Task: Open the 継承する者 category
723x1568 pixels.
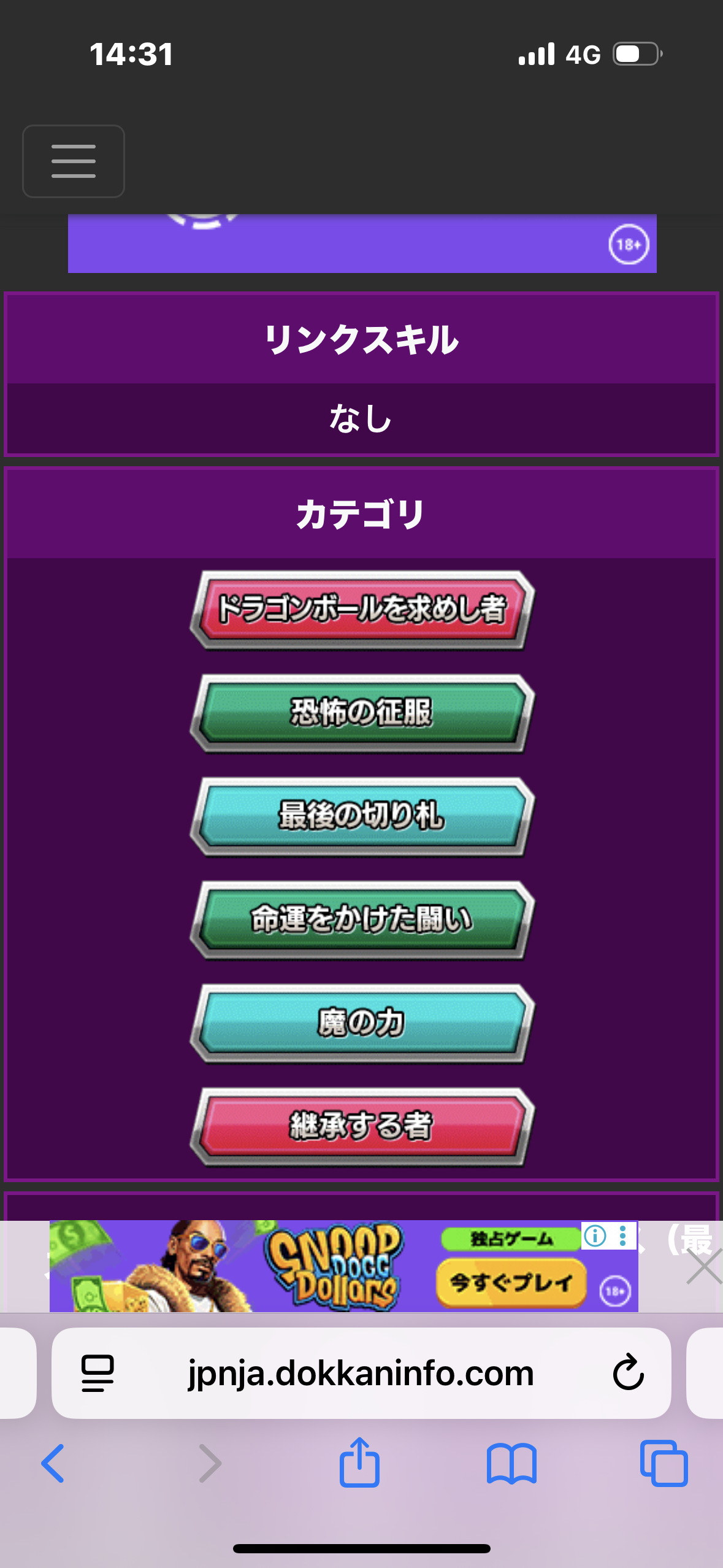Action: pos(362,1127)
